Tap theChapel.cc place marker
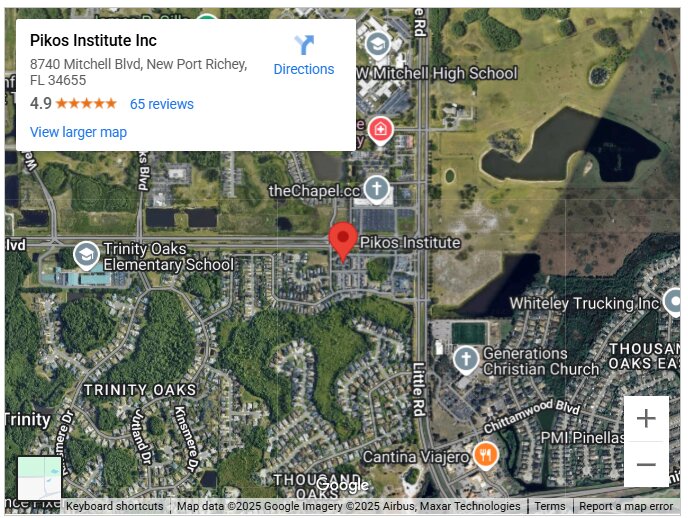688x518 pixels. point(376,189)
